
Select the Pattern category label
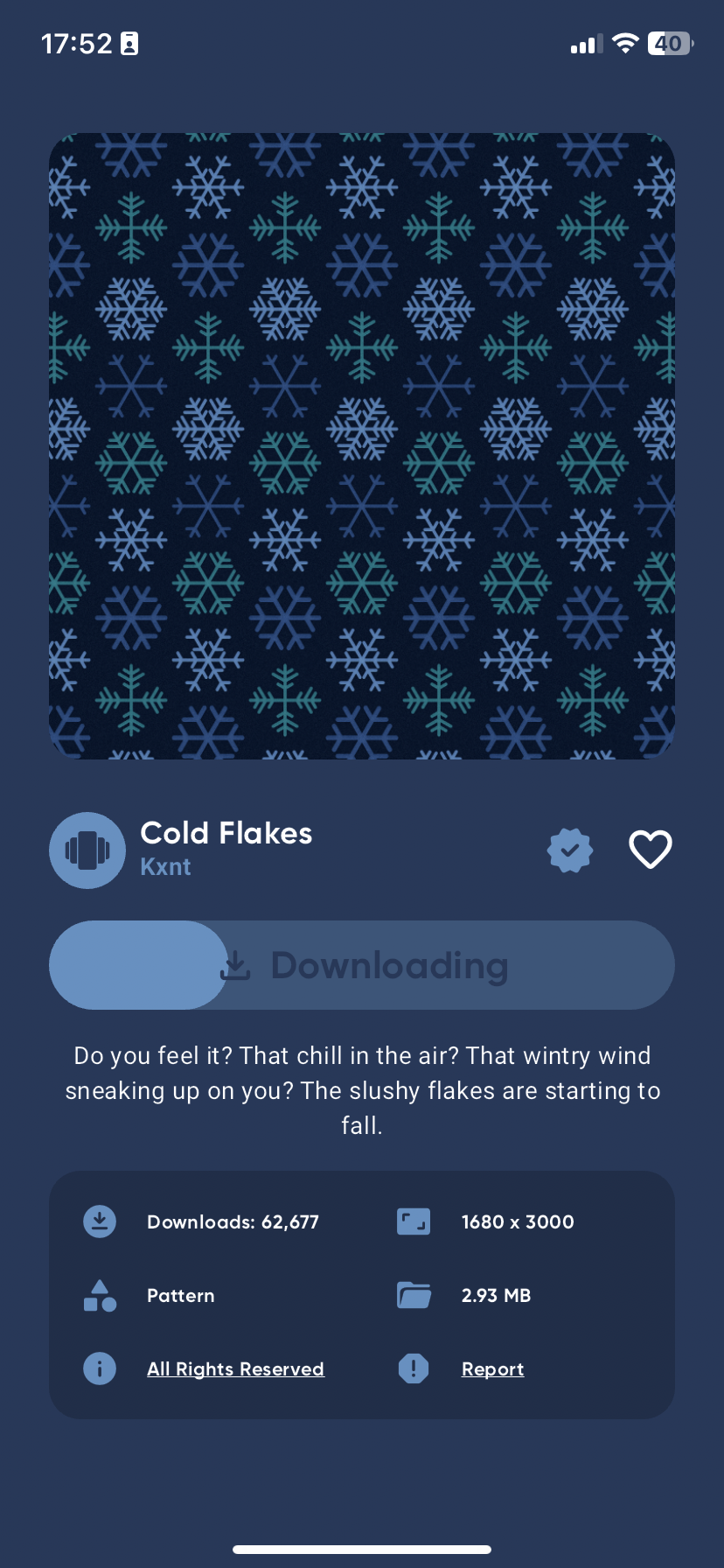pyautogui.click(x=180, y=1295)
